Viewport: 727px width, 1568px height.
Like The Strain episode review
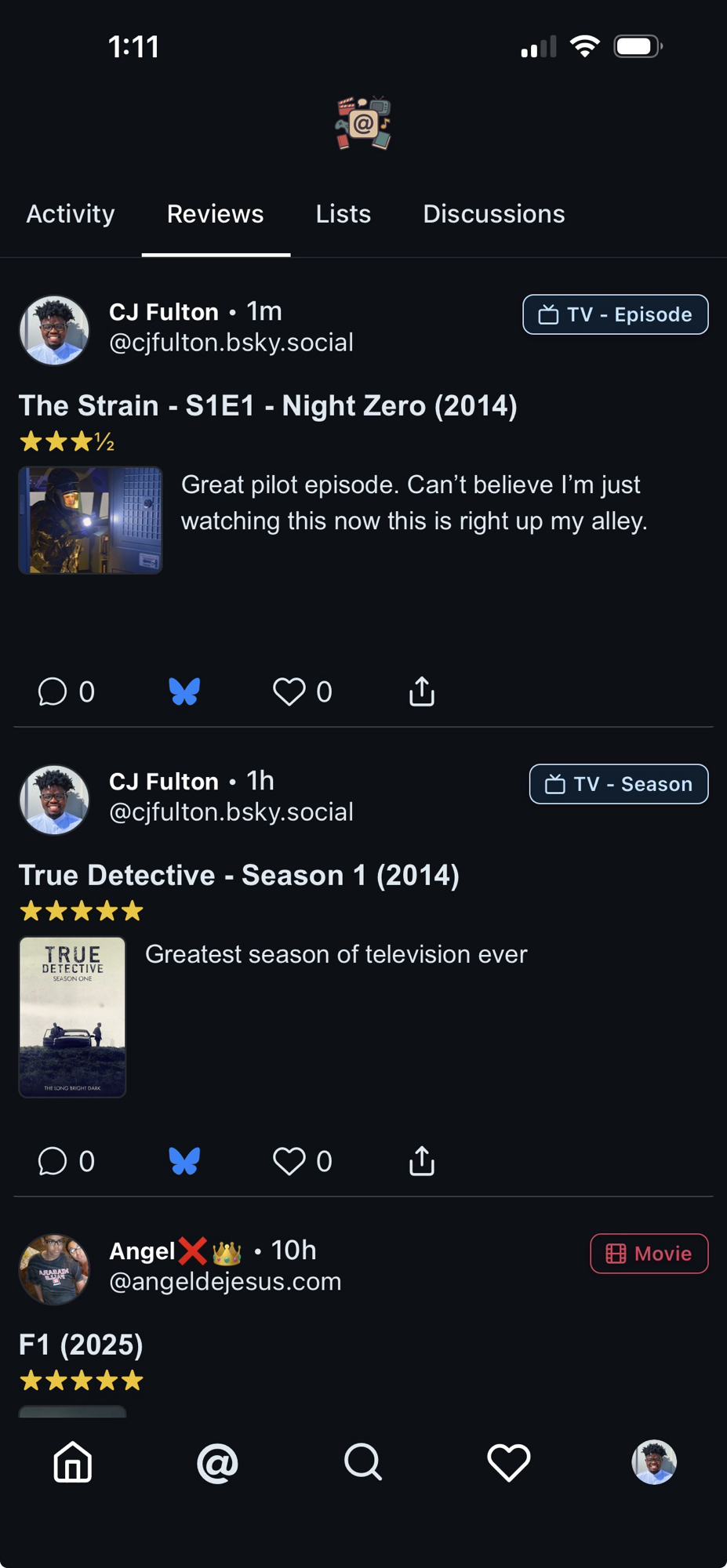tap(289, 691)
